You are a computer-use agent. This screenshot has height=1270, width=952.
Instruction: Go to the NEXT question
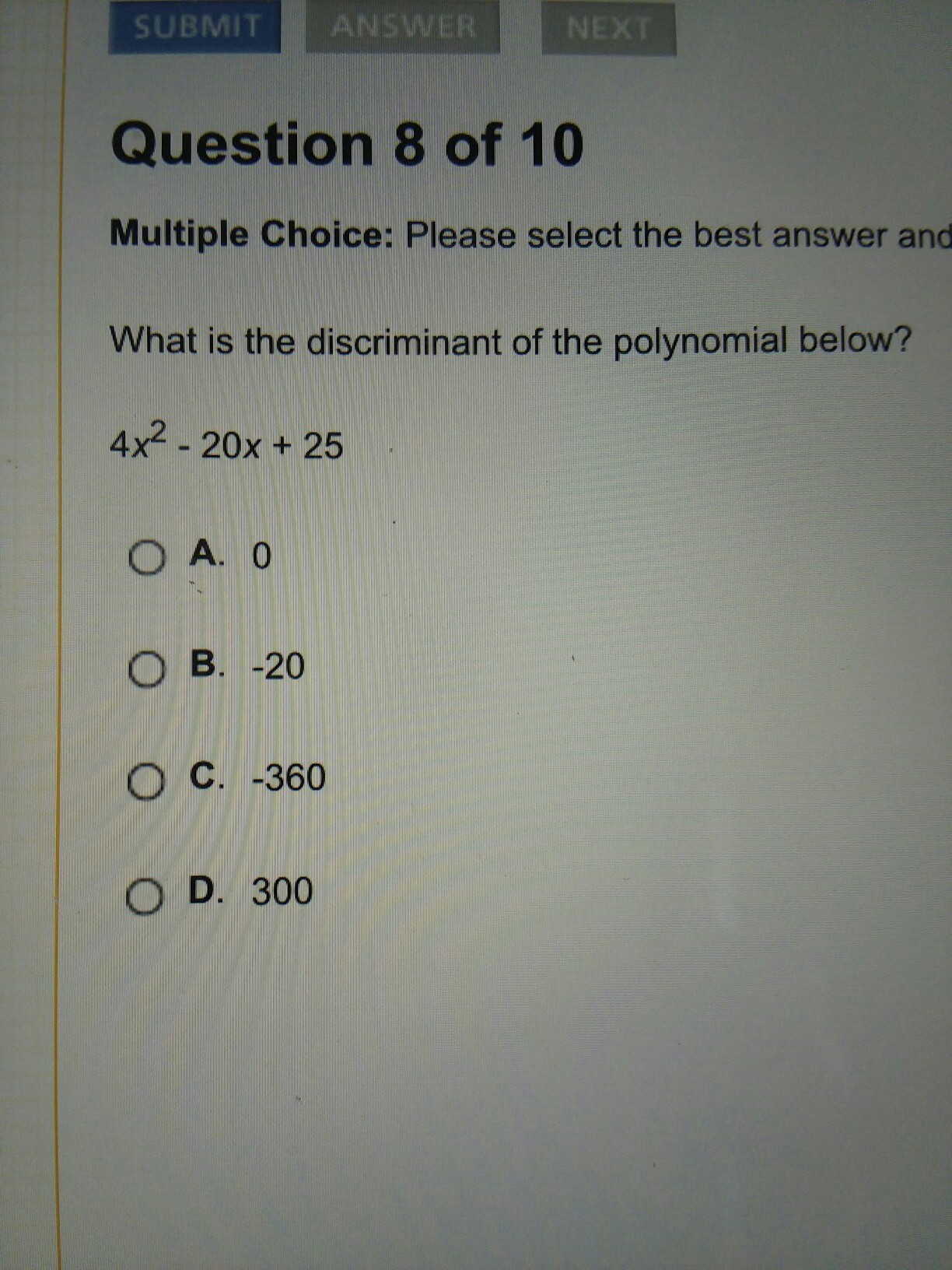pos(608,29)
